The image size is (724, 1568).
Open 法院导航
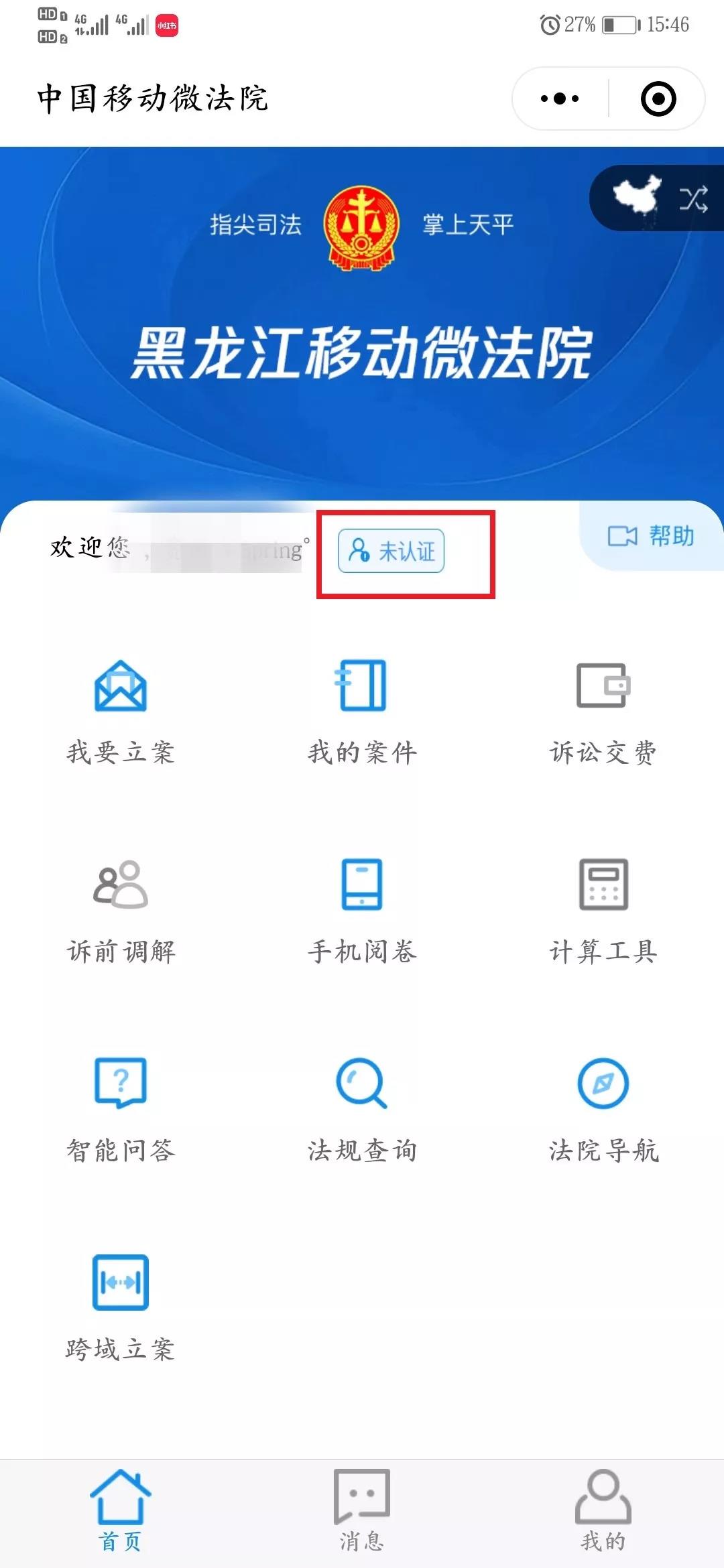603,1110
